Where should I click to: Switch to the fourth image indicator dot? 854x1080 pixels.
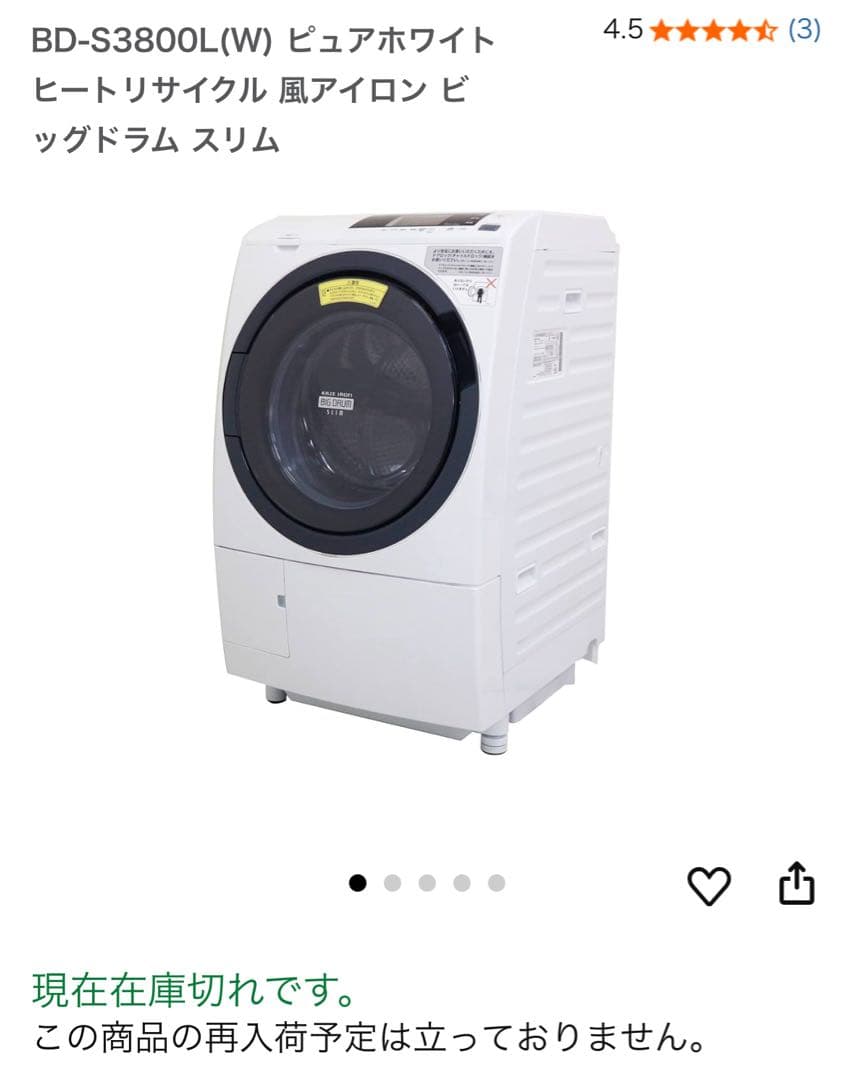point(461,880)
